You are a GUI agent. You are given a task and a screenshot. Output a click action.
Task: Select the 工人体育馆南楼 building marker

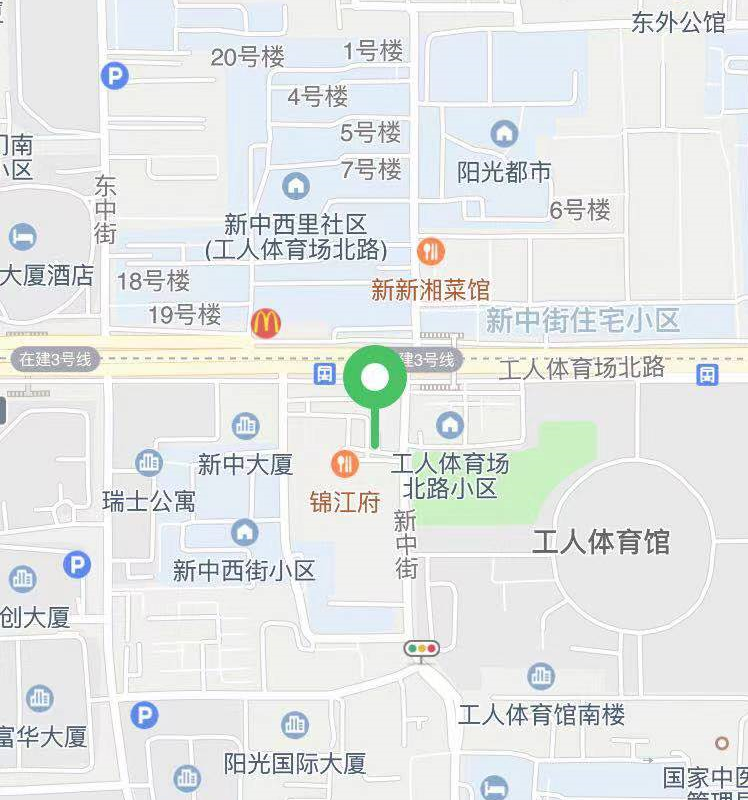click(541, 677)
